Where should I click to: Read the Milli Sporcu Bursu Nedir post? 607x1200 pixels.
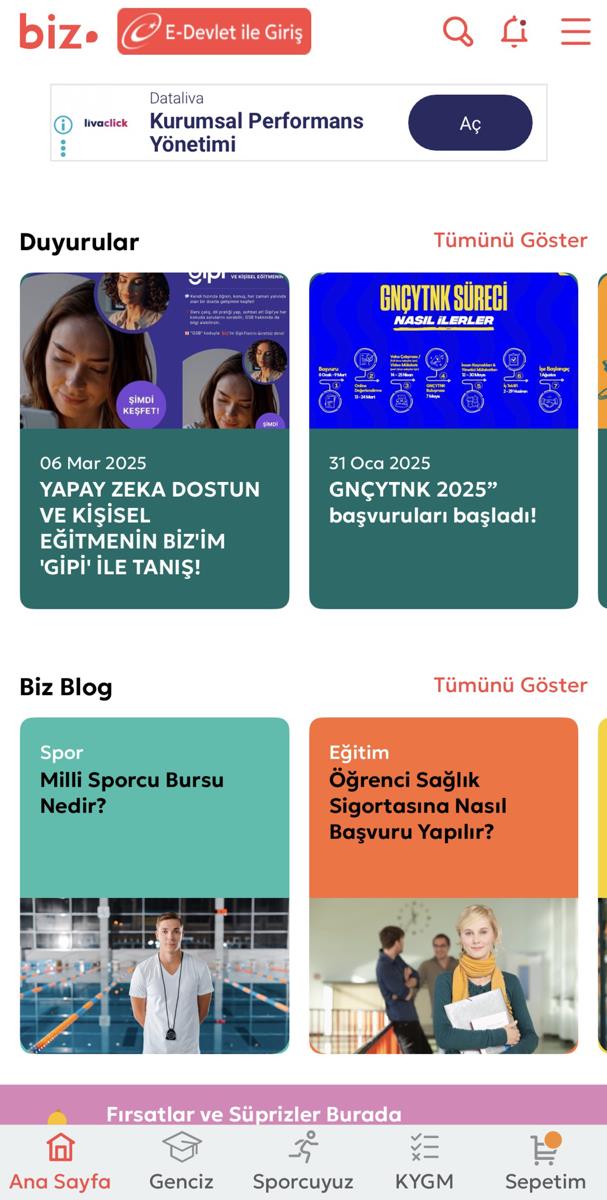(x=154, y=885)
